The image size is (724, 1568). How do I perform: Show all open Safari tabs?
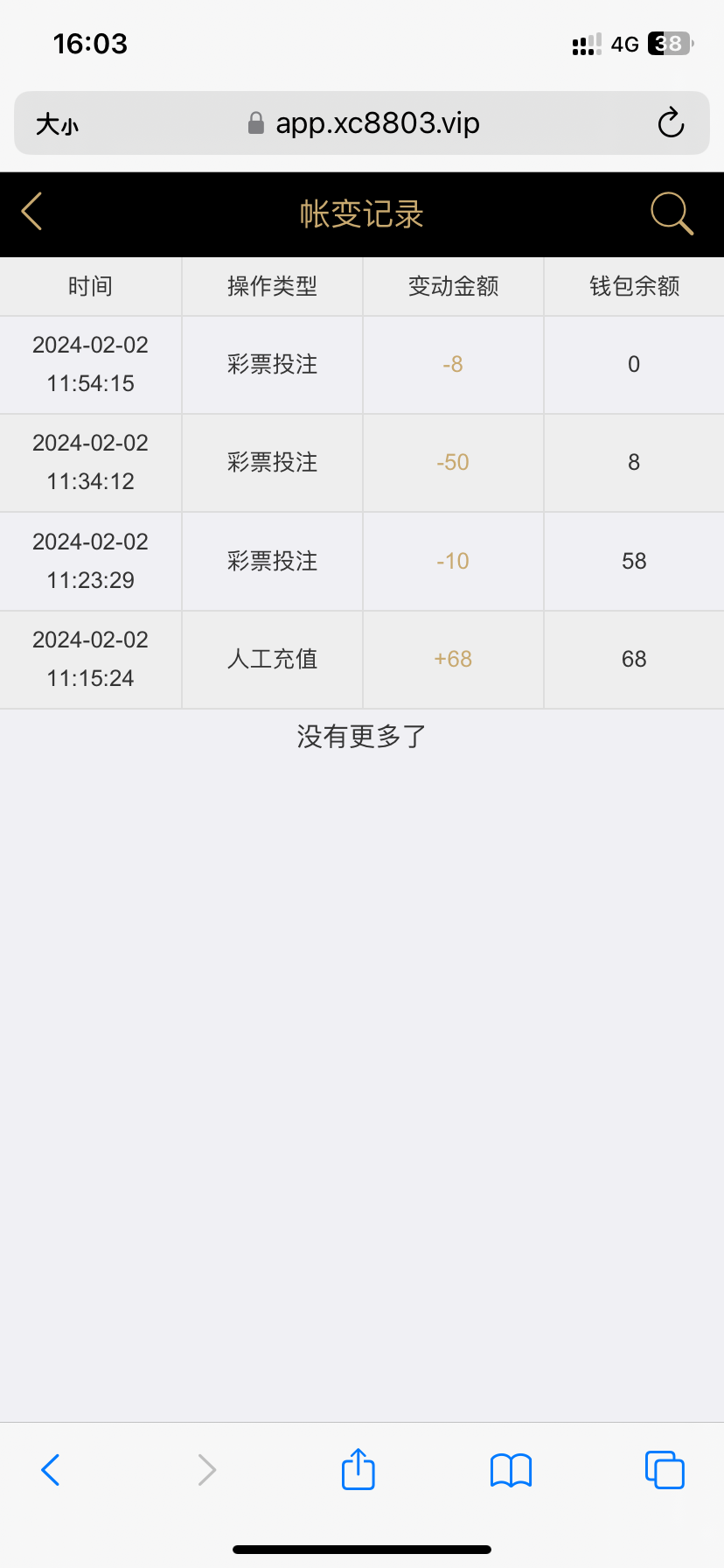[x=665, y=1470]
